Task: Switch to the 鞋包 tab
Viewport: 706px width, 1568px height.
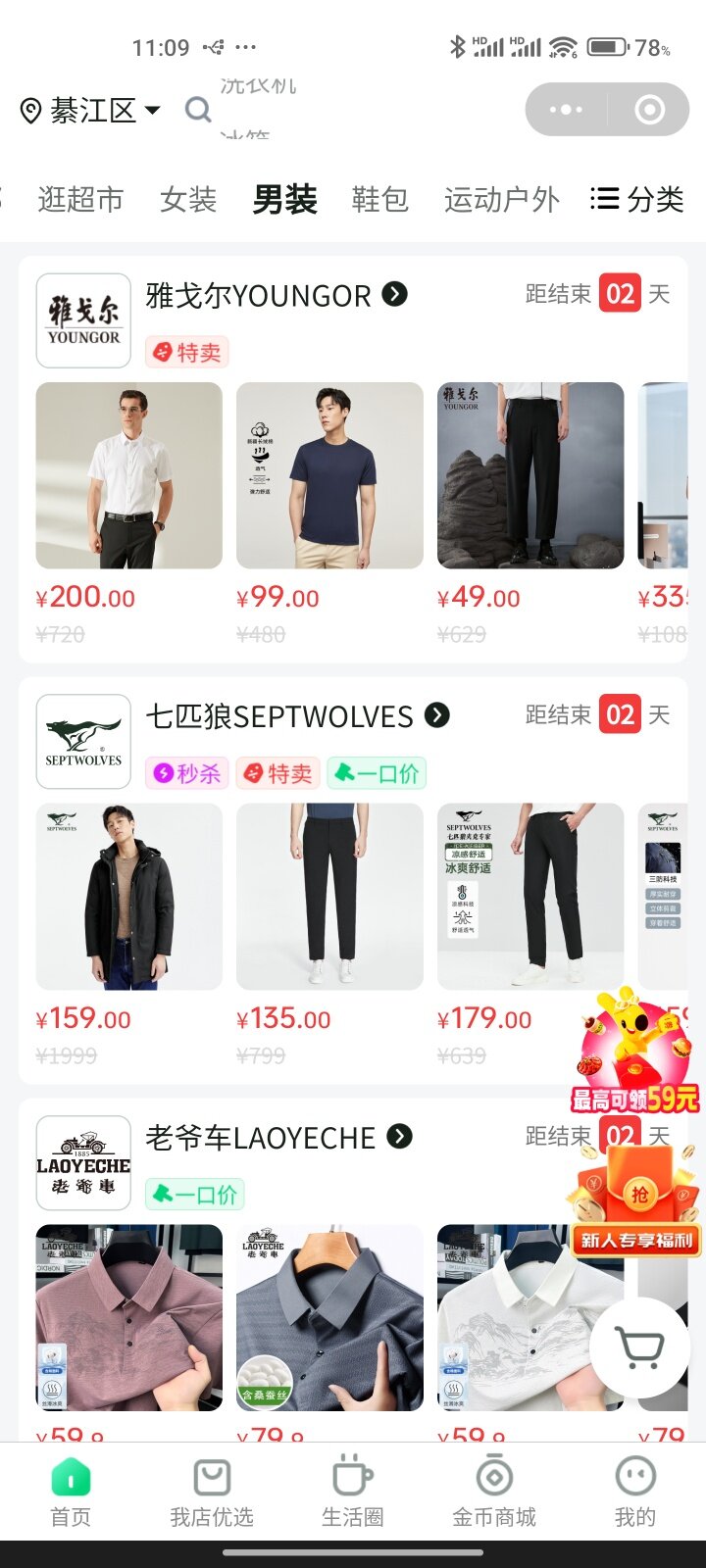Action: pyautogui.click(x=379, y=200)
